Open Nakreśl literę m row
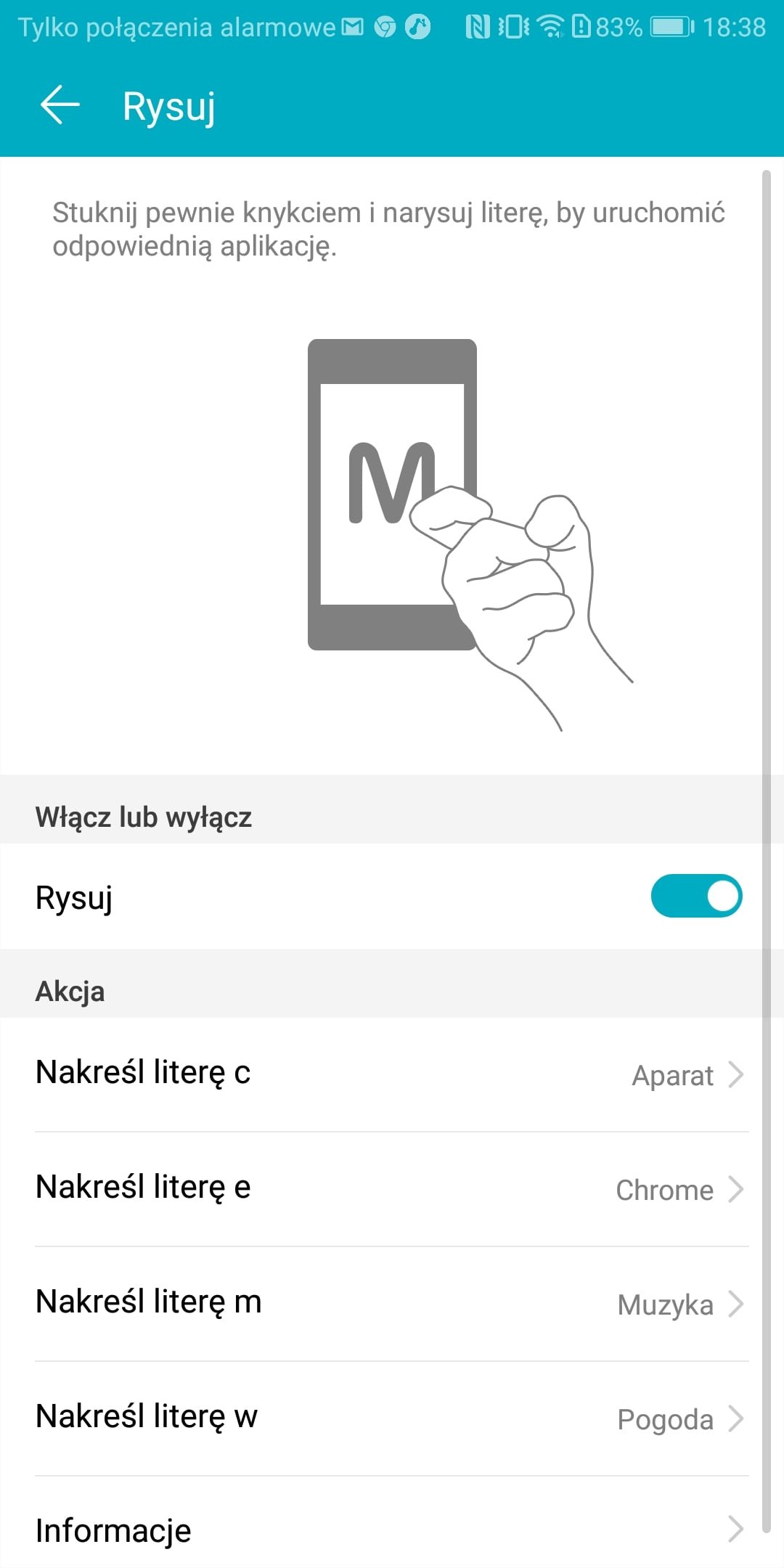 (392, 1304)
